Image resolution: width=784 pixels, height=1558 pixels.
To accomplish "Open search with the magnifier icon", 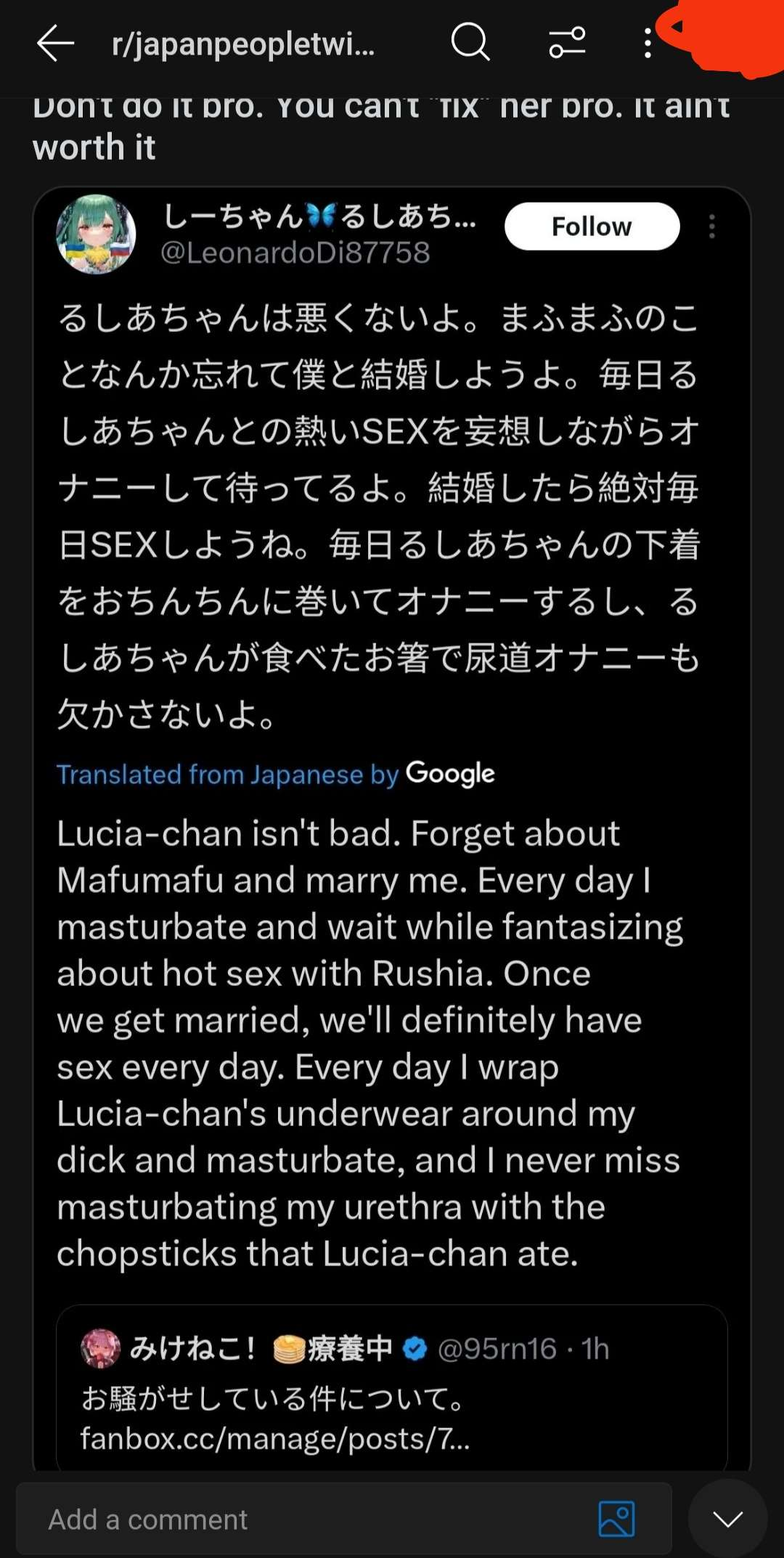I will click(470, 43).
